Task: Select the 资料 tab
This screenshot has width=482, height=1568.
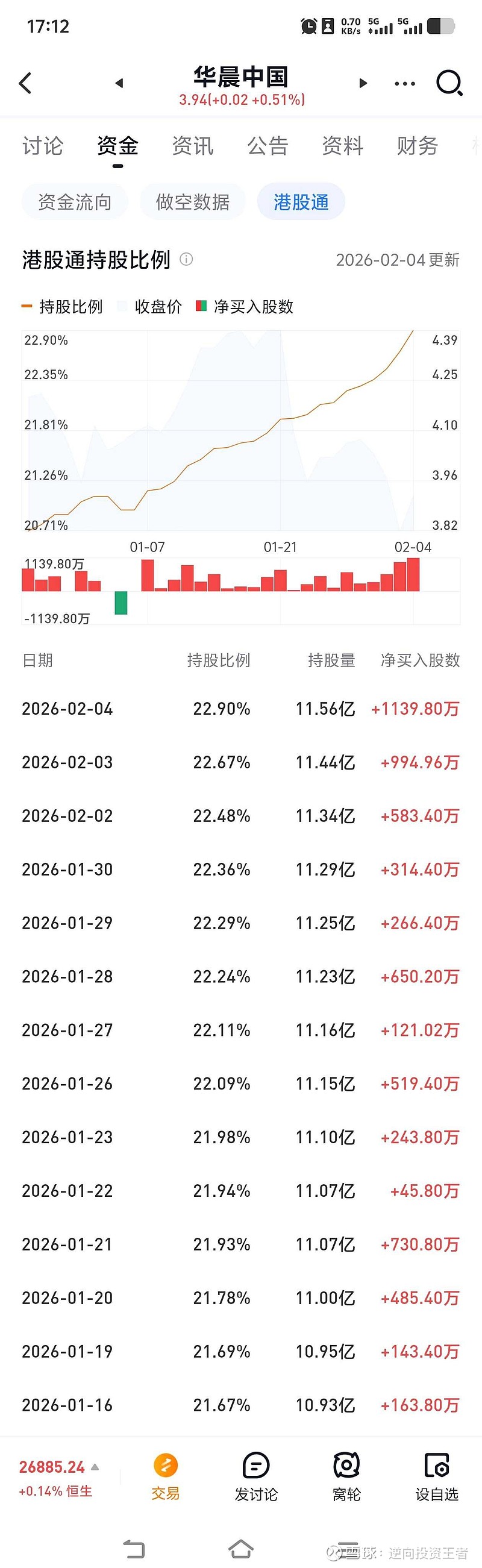Action: click(342, 146)
